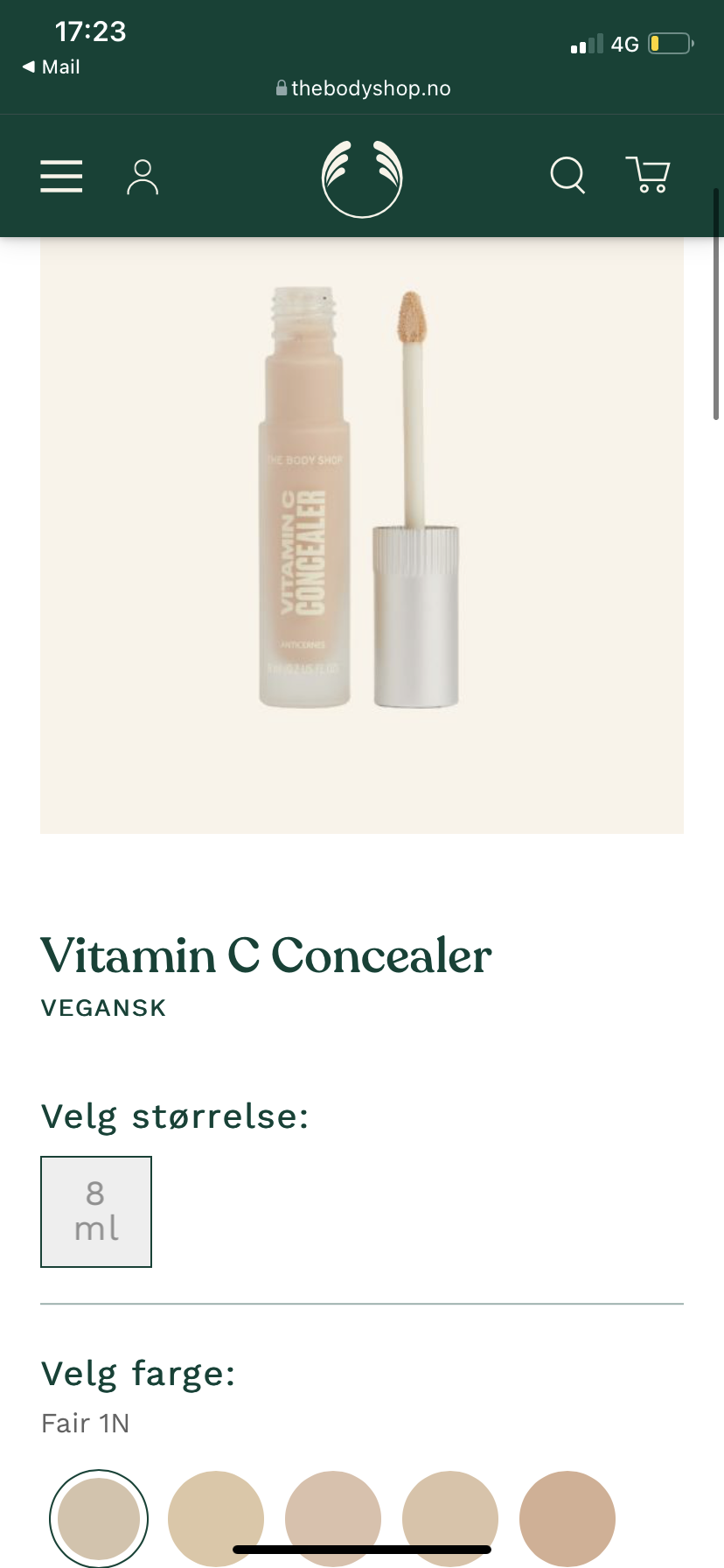
Task: Return to the Mail app
Action: pyautogui.click(x=51, y=66)
